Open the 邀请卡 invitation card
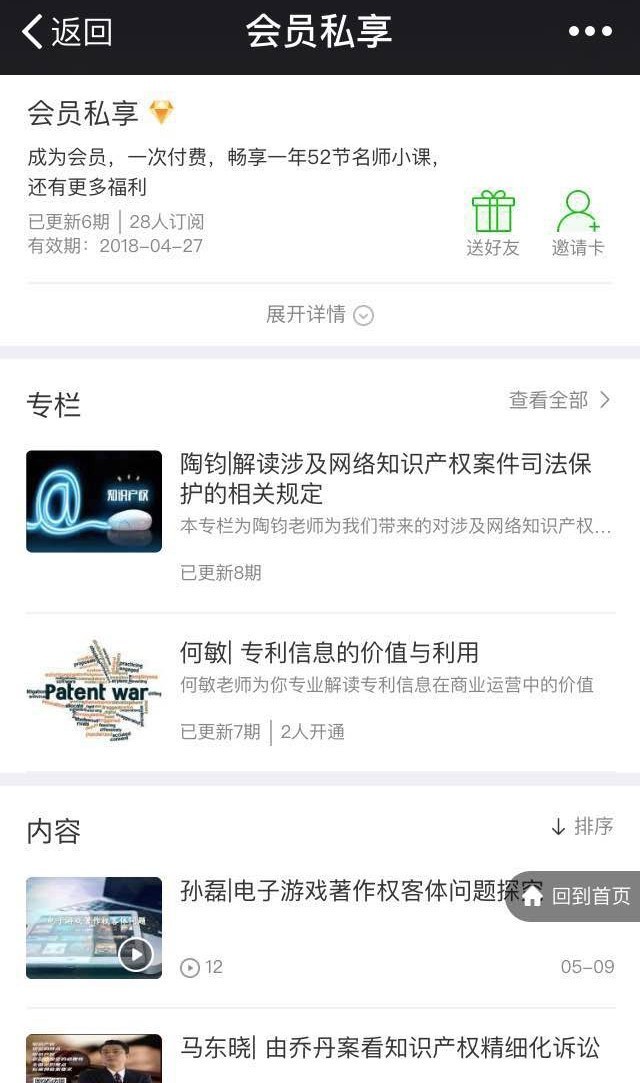The width and height of the screenshot is (640, 1083). [577, 222]
